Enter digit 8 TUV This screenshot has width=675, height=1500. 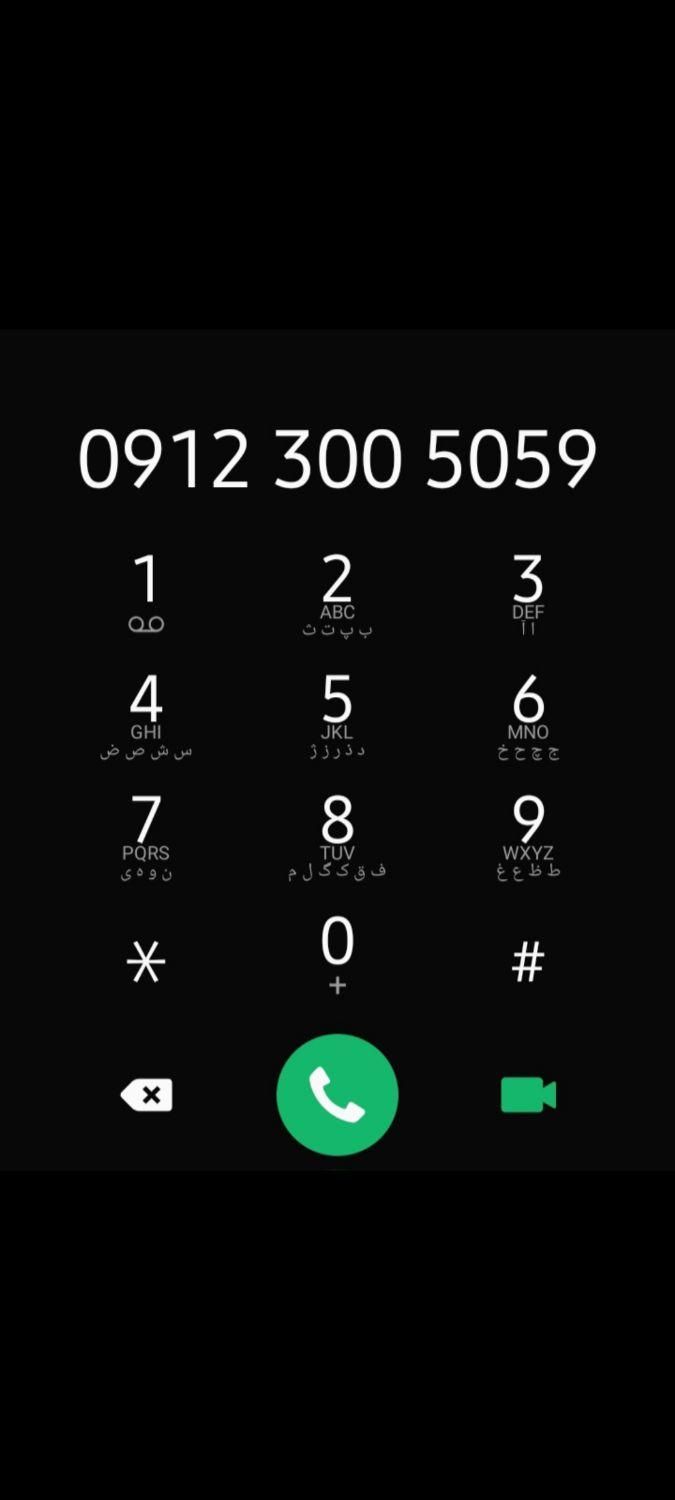coord(337,836)
